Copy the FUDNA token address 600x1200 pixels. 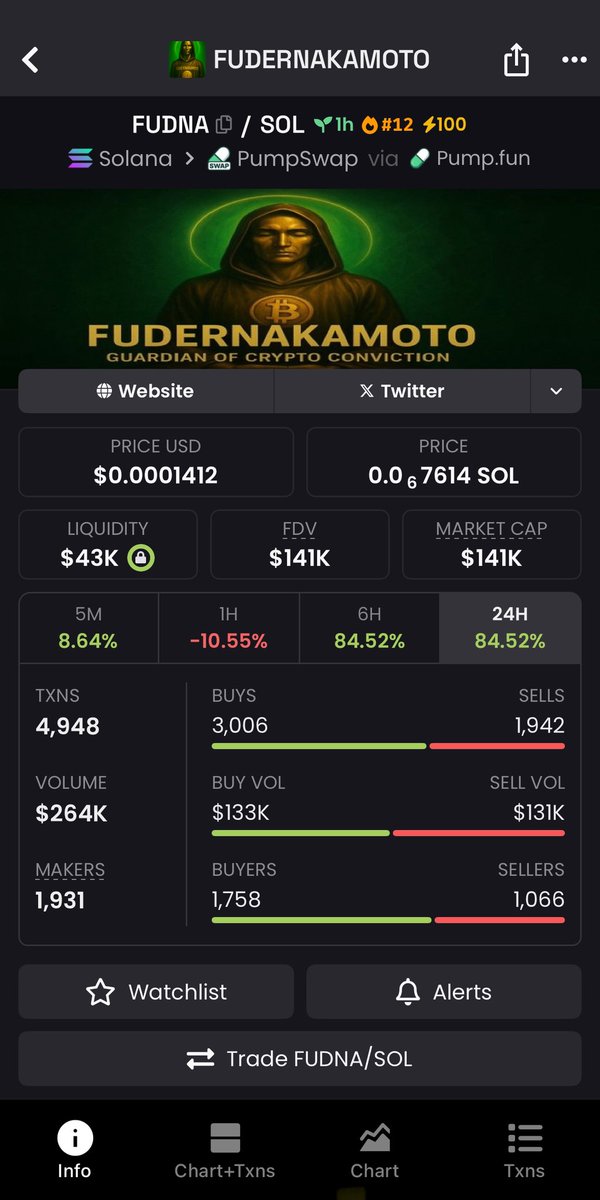(x=224, y=125)
